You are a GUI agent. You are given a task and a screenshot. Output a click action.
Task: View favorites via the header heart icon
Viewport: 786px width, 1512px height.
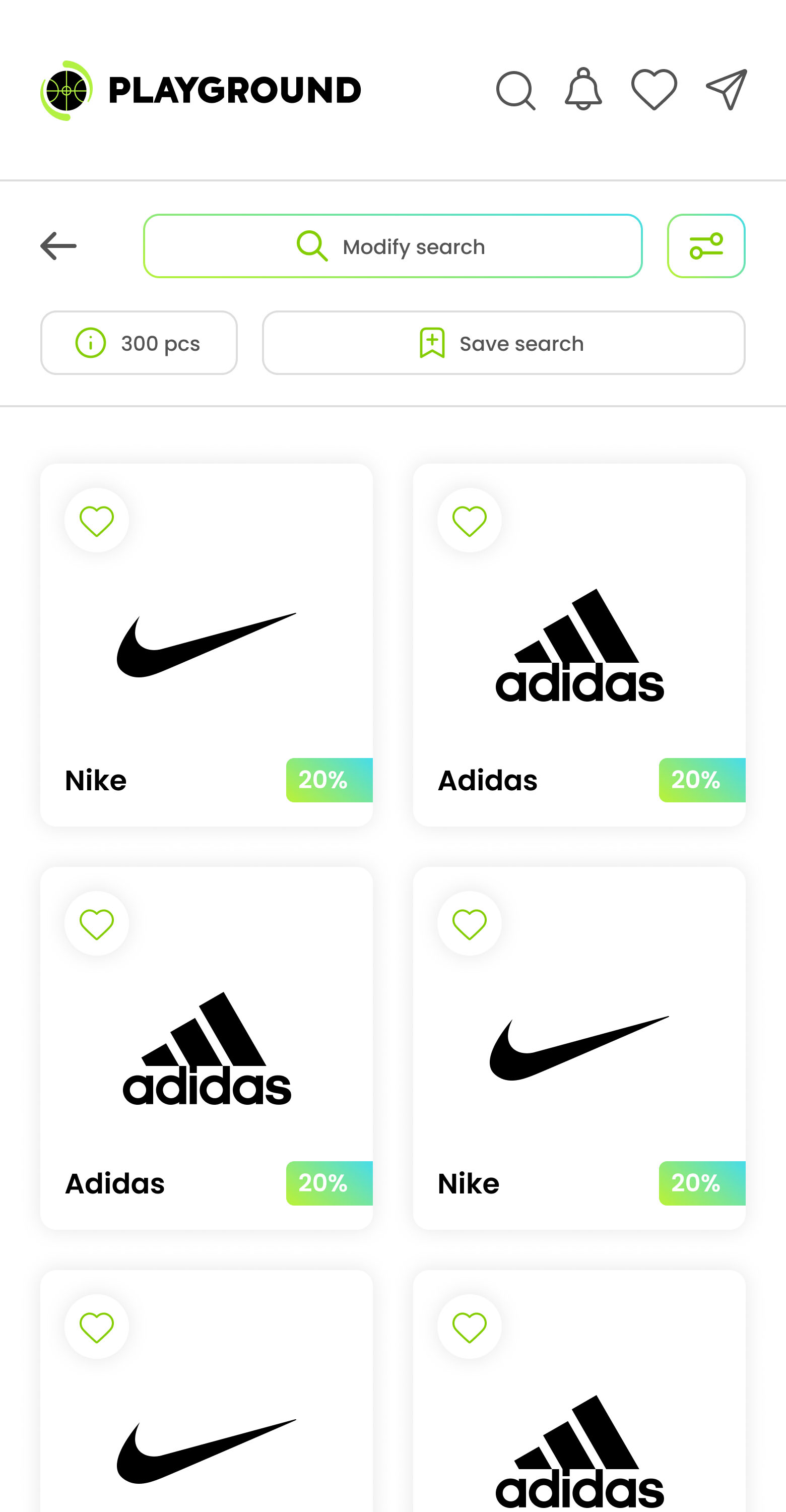(654, 89)
